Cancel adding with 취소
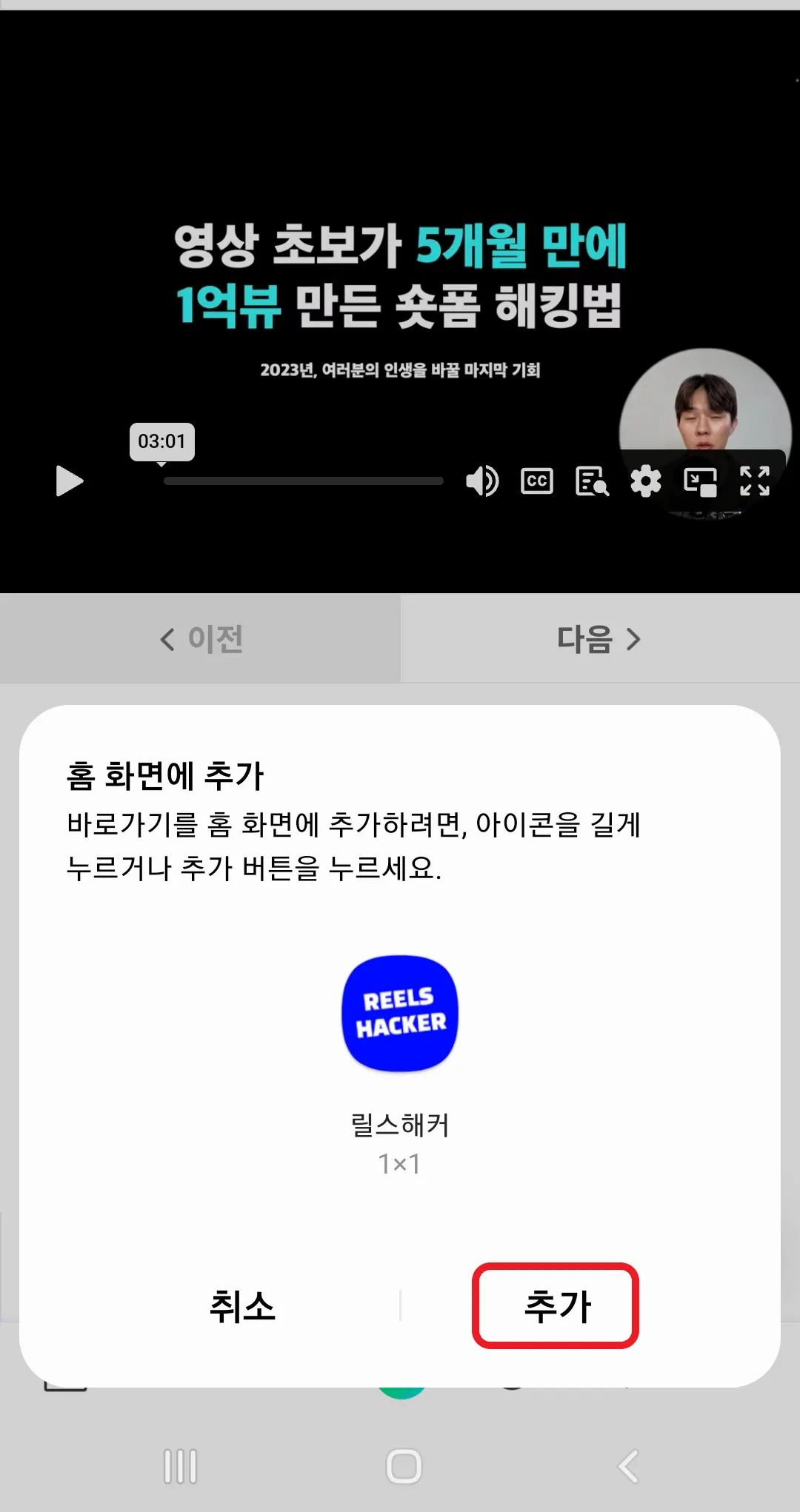 242,1305
